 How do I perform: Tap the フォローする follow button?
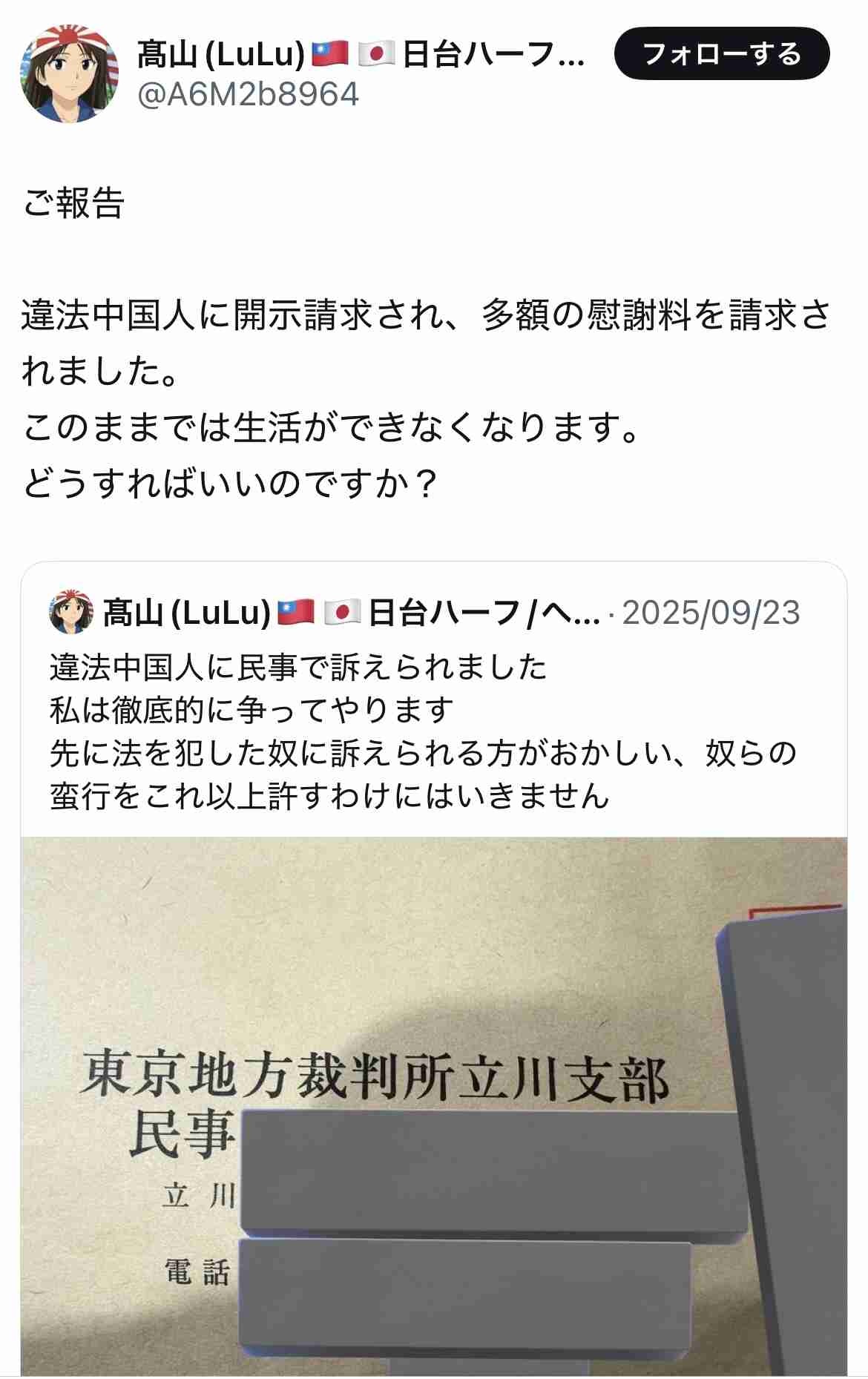click(721, 54)
